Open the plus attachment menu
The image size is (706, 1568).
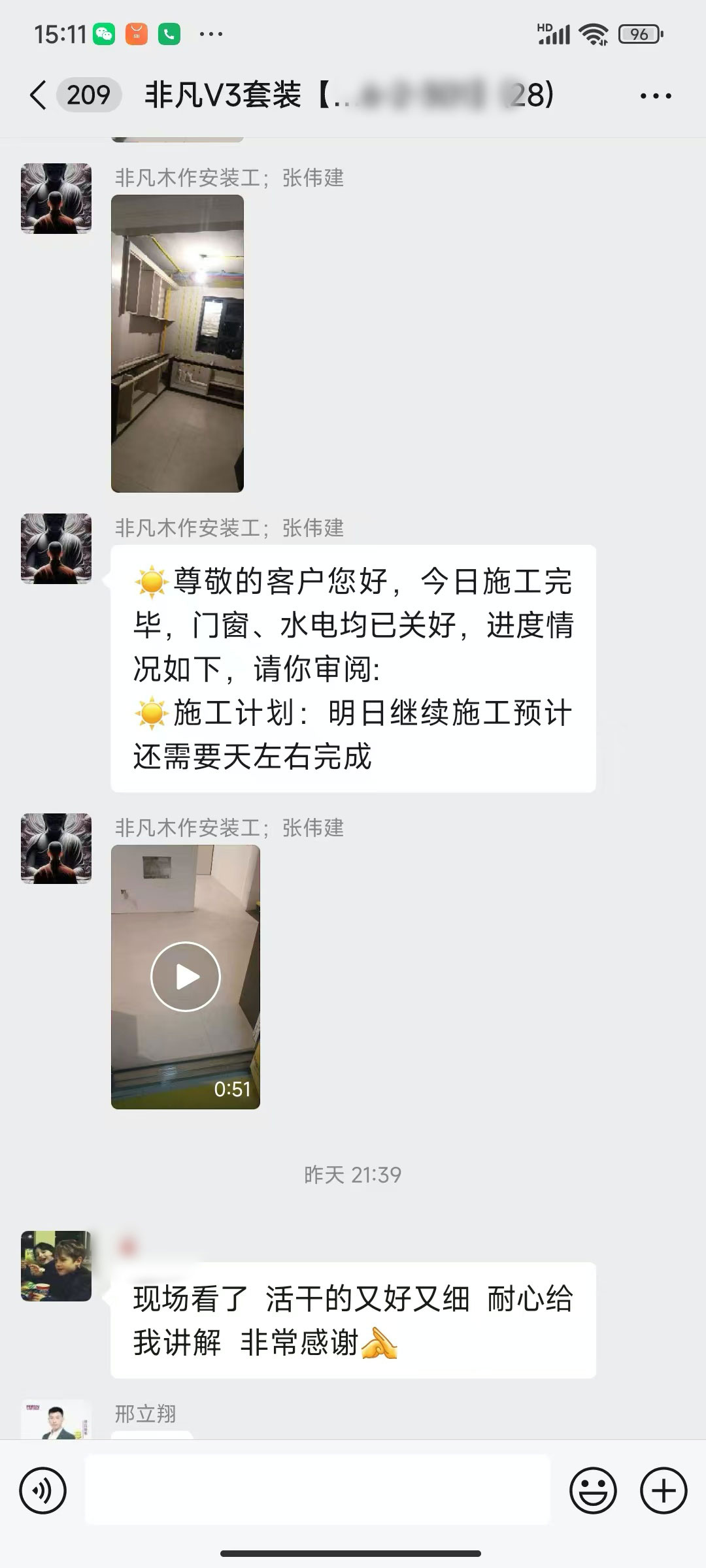pos(663,1491)
